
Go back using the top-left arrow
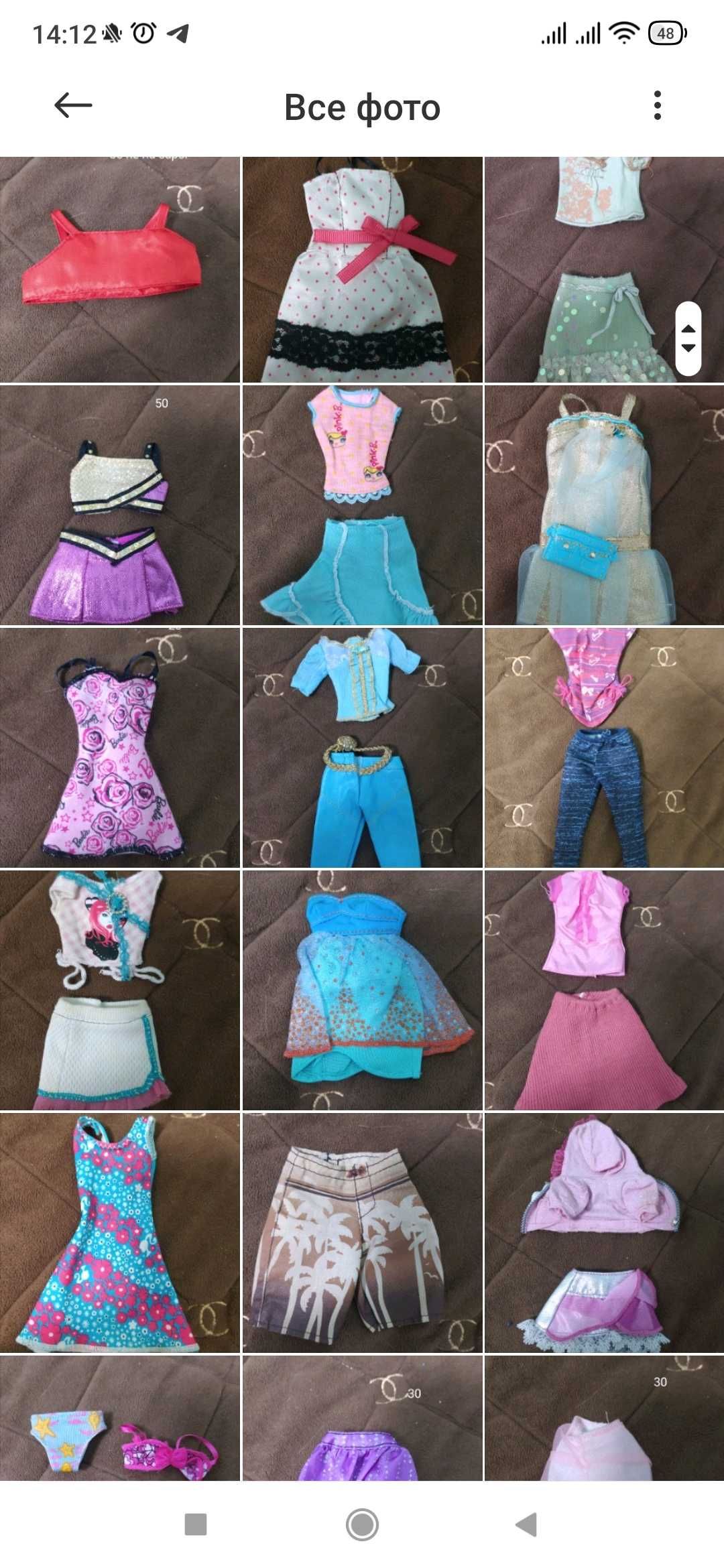coord(72,105)
